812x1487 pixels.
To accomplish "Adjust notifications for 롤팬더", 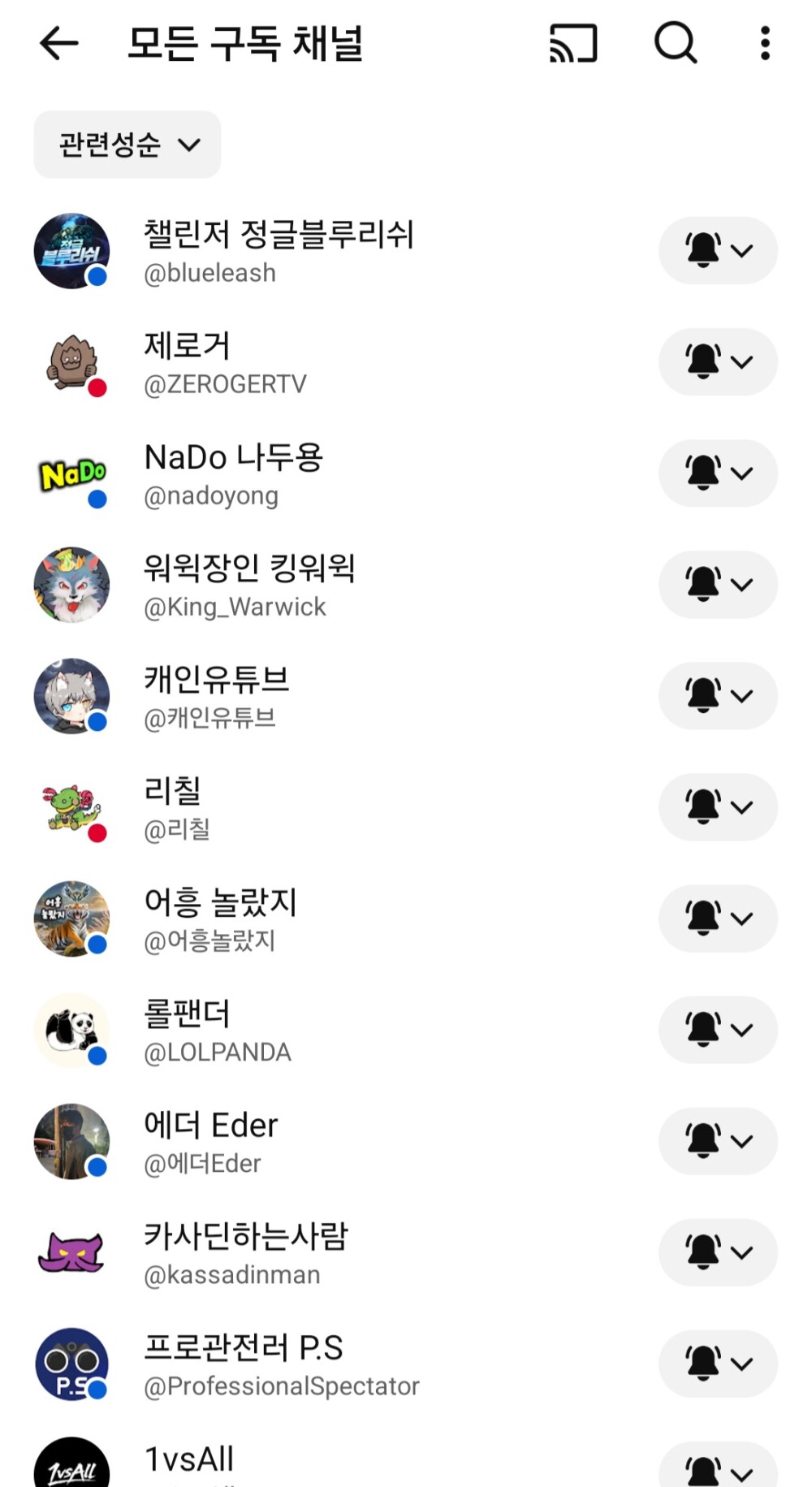I will [x=718, y=1030].
